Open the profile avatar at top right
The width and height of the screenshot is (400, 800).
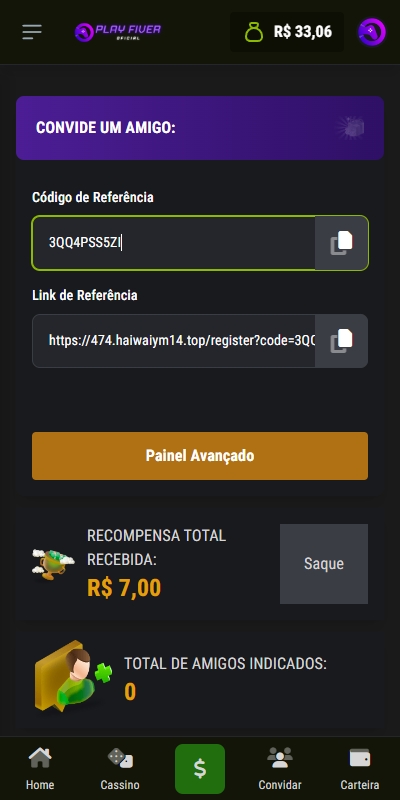point(371,32)
